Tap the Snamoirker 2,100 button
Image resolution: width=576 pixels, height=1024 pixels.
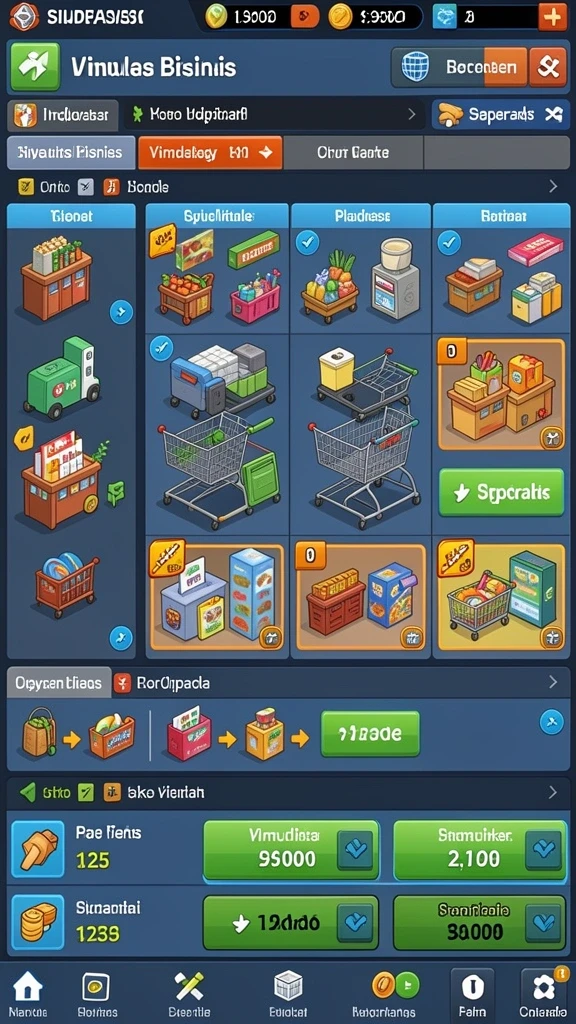click(x=480, y=850)
